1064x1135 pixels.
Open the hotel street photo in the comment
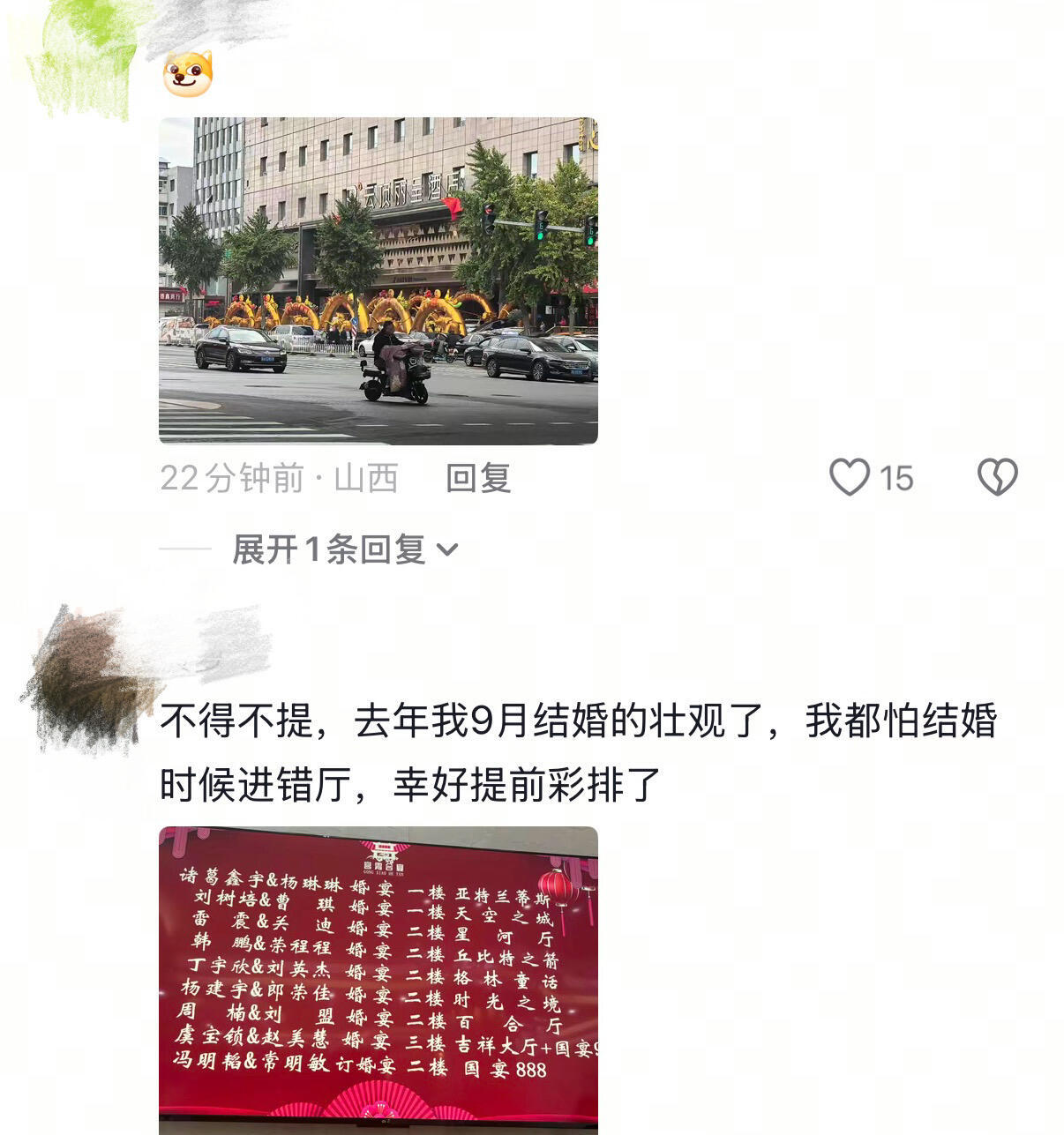click(x=378, y=280)
